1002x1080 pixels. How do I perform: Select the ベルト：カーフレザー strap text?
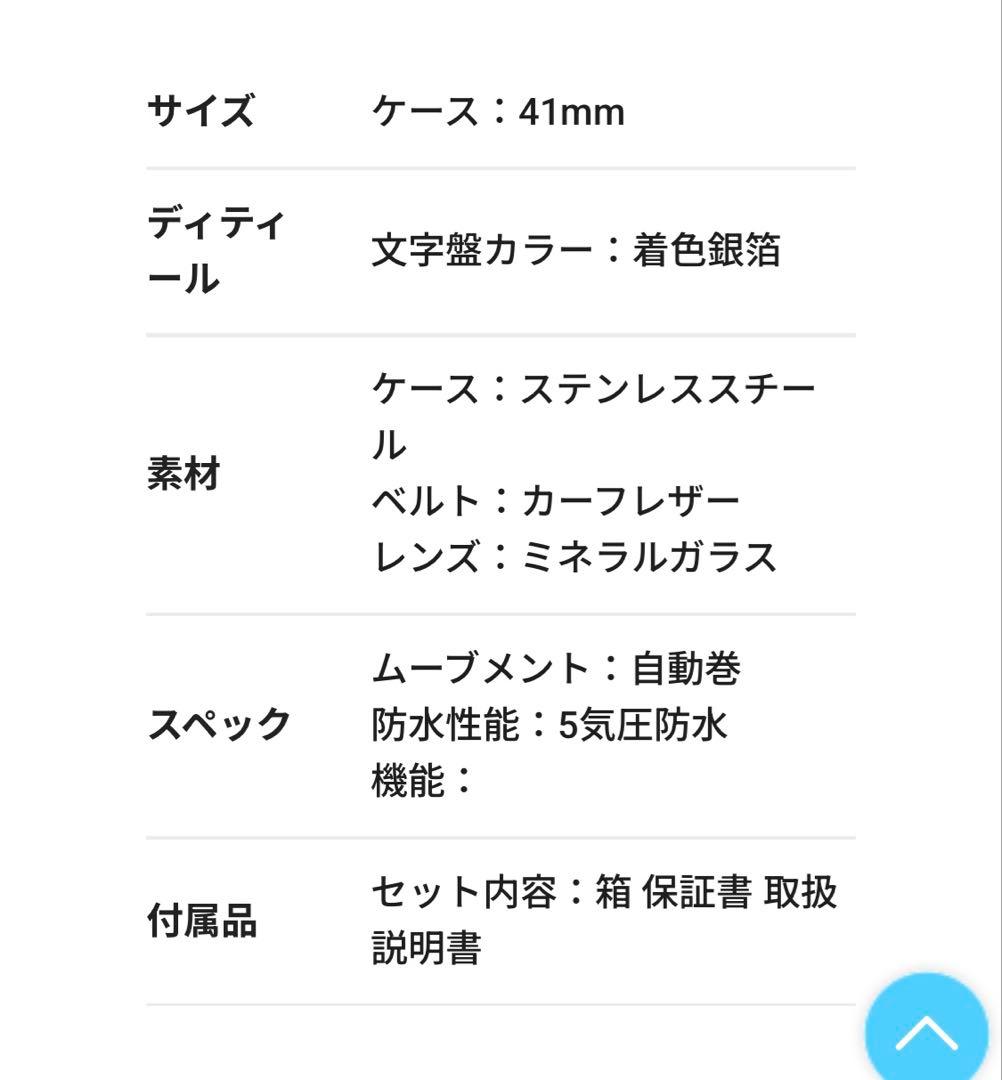coord(556,500)
